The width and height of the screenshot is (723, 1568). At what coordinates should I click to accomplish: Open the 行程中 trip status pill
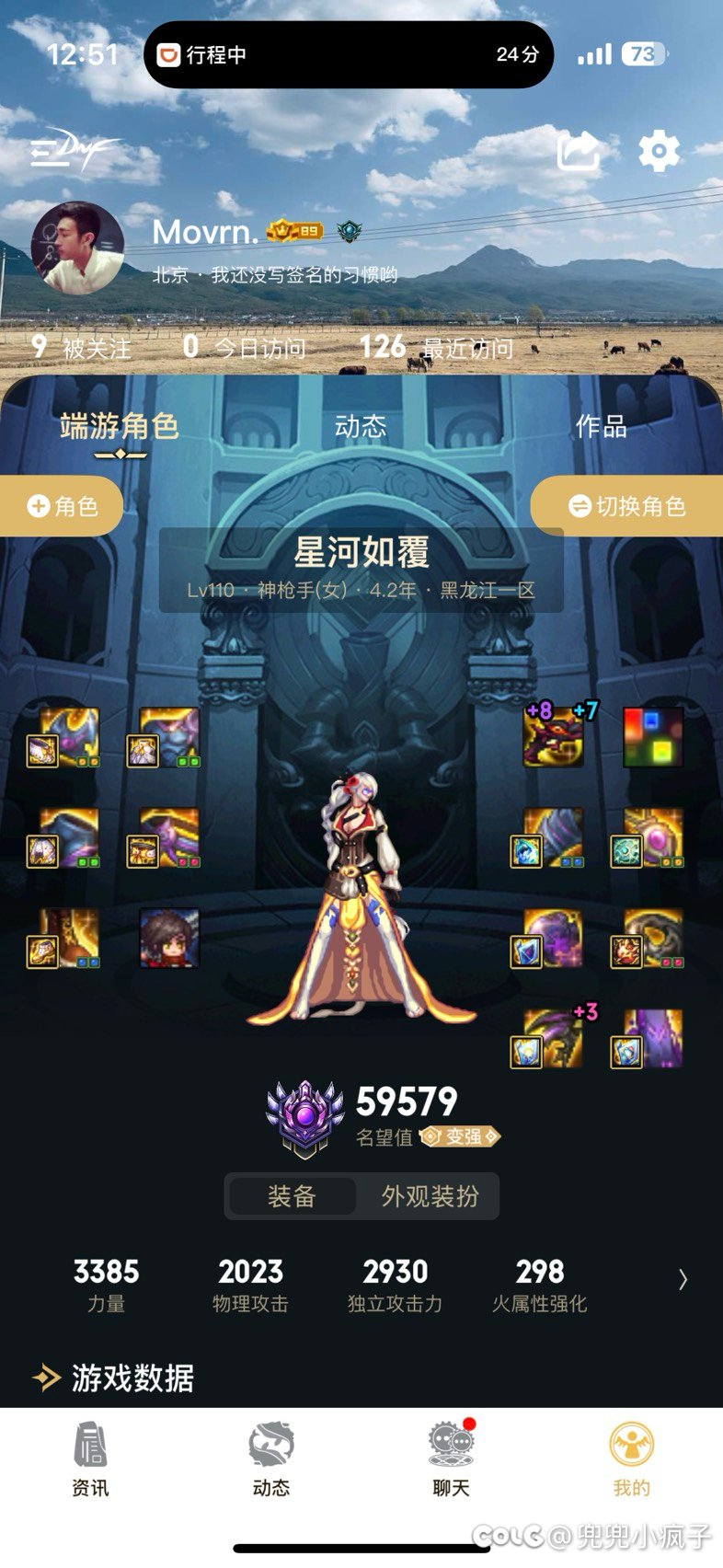[x=349, y=55]
